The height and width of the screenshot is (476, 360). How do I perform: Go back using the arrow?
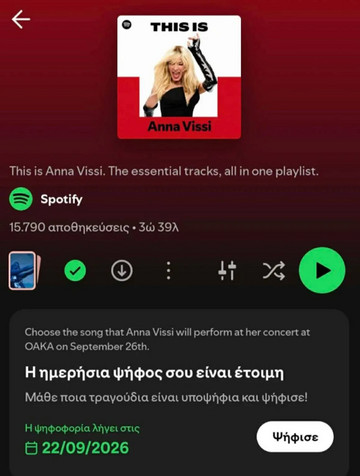pos(21,19)
